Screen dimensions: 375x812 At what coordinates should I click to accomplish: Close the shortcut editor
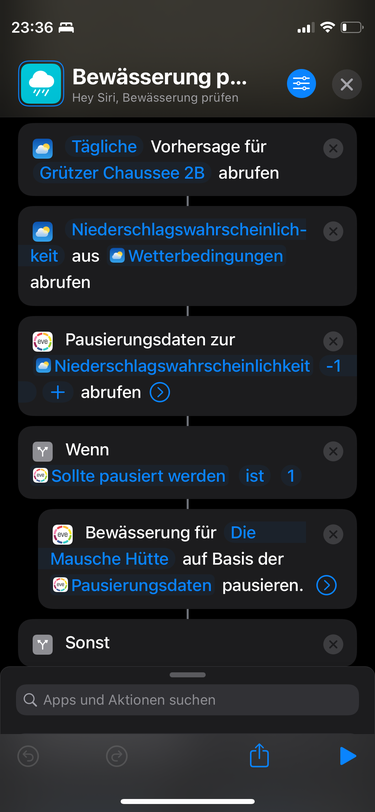click(x=347, y=84)
